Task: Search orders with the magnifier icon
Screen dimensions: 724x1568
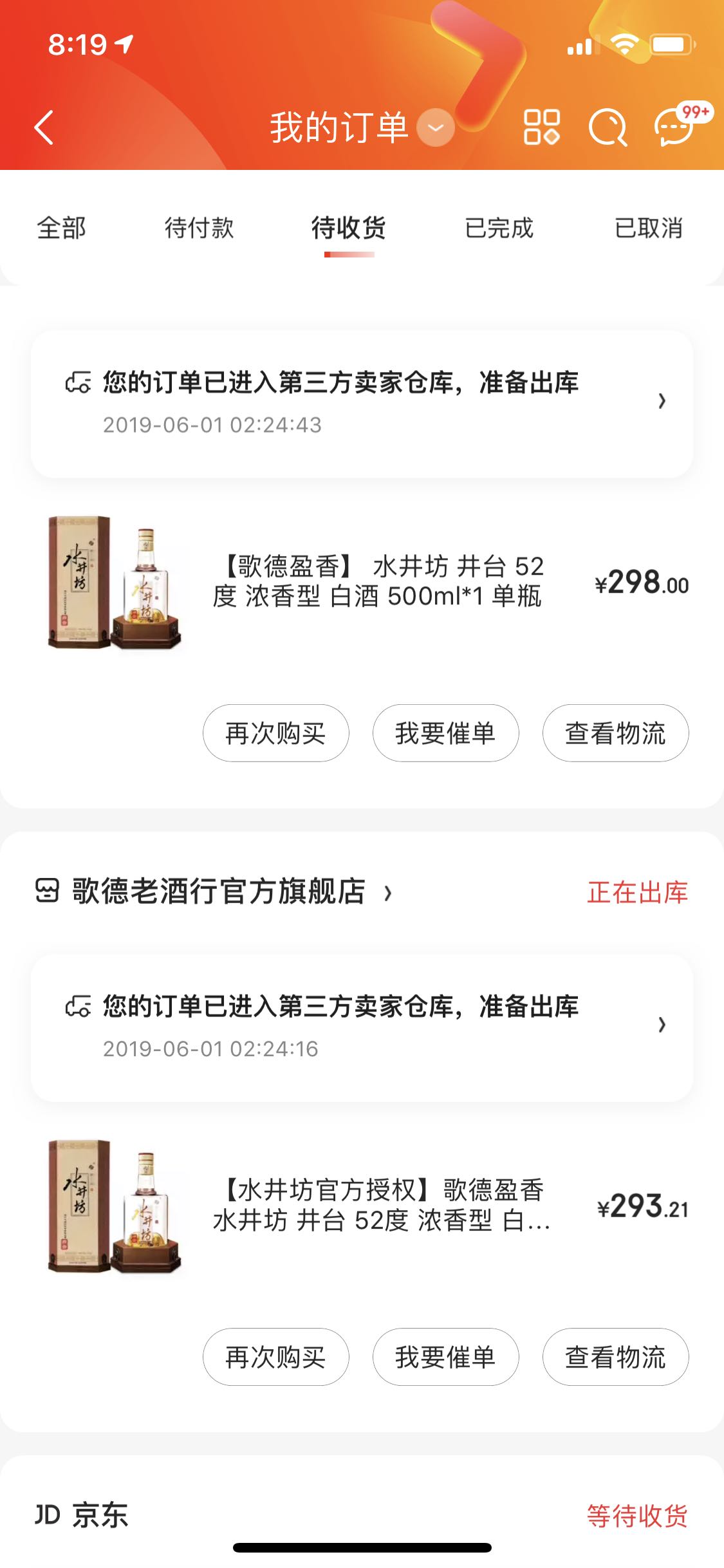Action: pyautogui.click(x=608, y=127)
